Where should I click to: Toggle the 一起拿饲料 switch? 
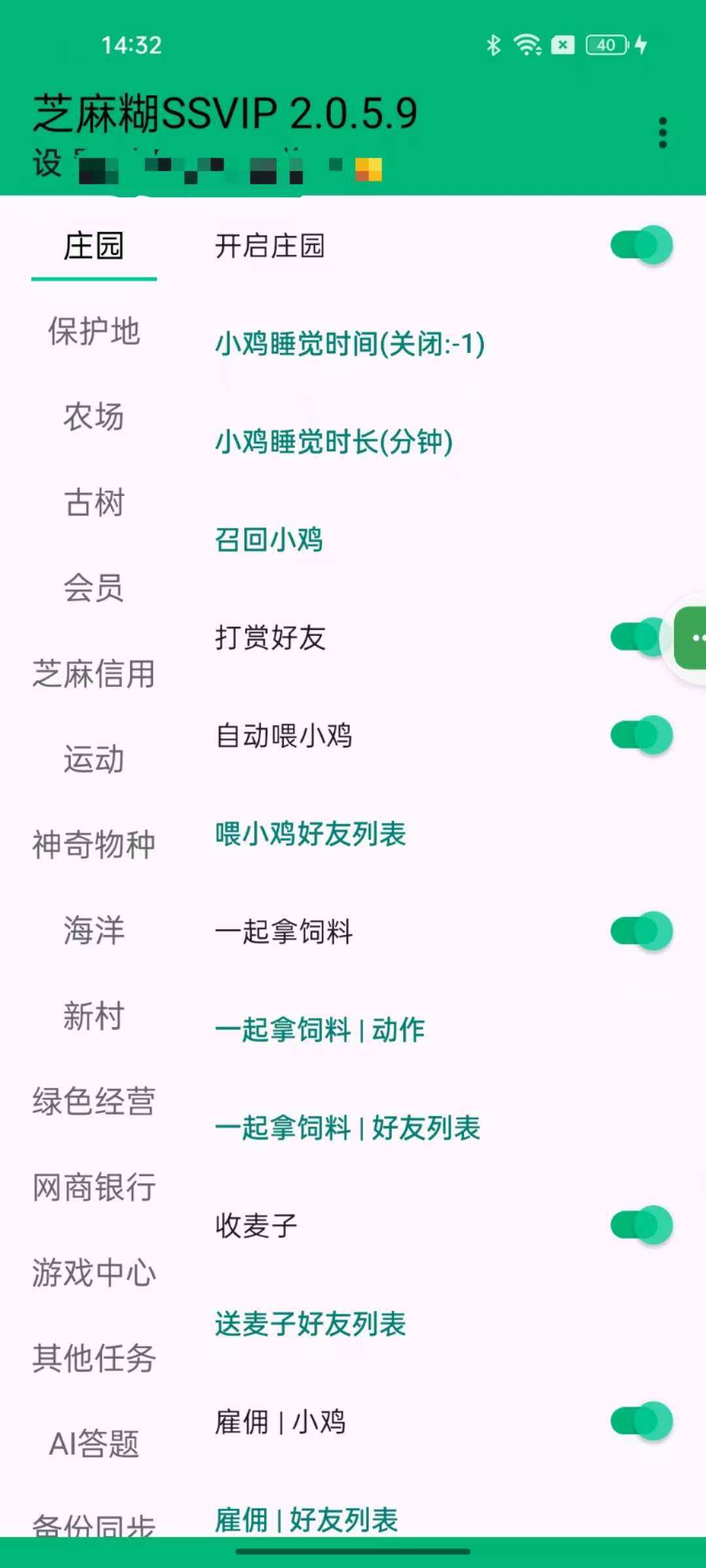click(x=641, y=932)
